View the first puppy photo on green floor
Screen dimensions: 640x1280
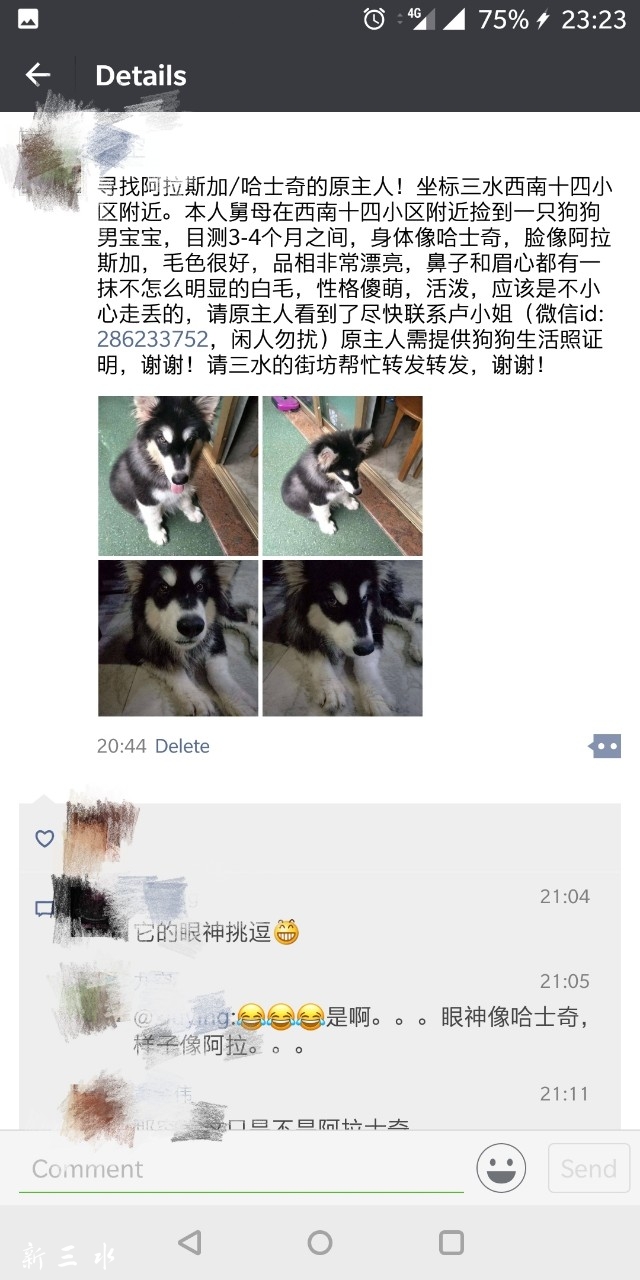tap(178, 476)
